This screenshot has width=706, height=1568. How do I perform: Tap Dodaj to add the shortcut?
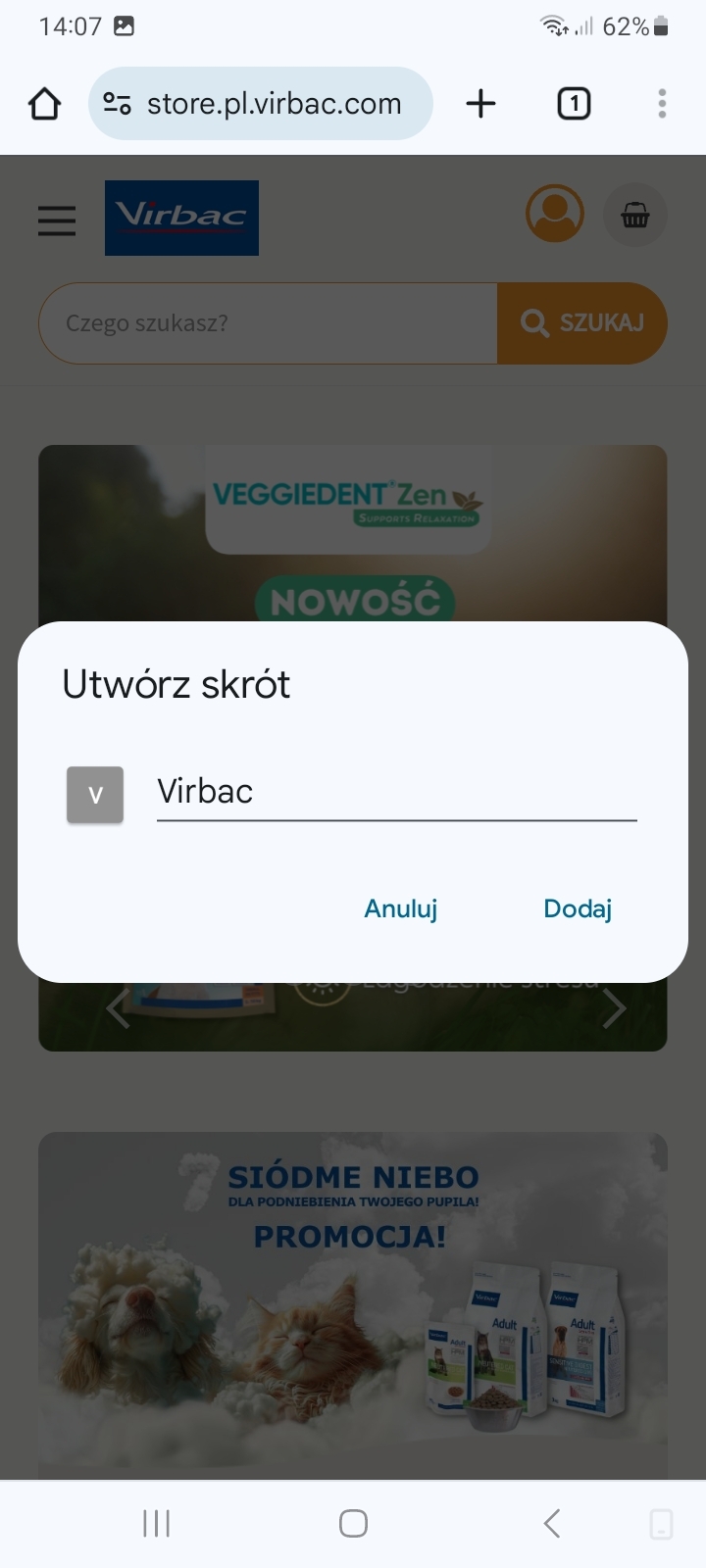tap(578, 908)
